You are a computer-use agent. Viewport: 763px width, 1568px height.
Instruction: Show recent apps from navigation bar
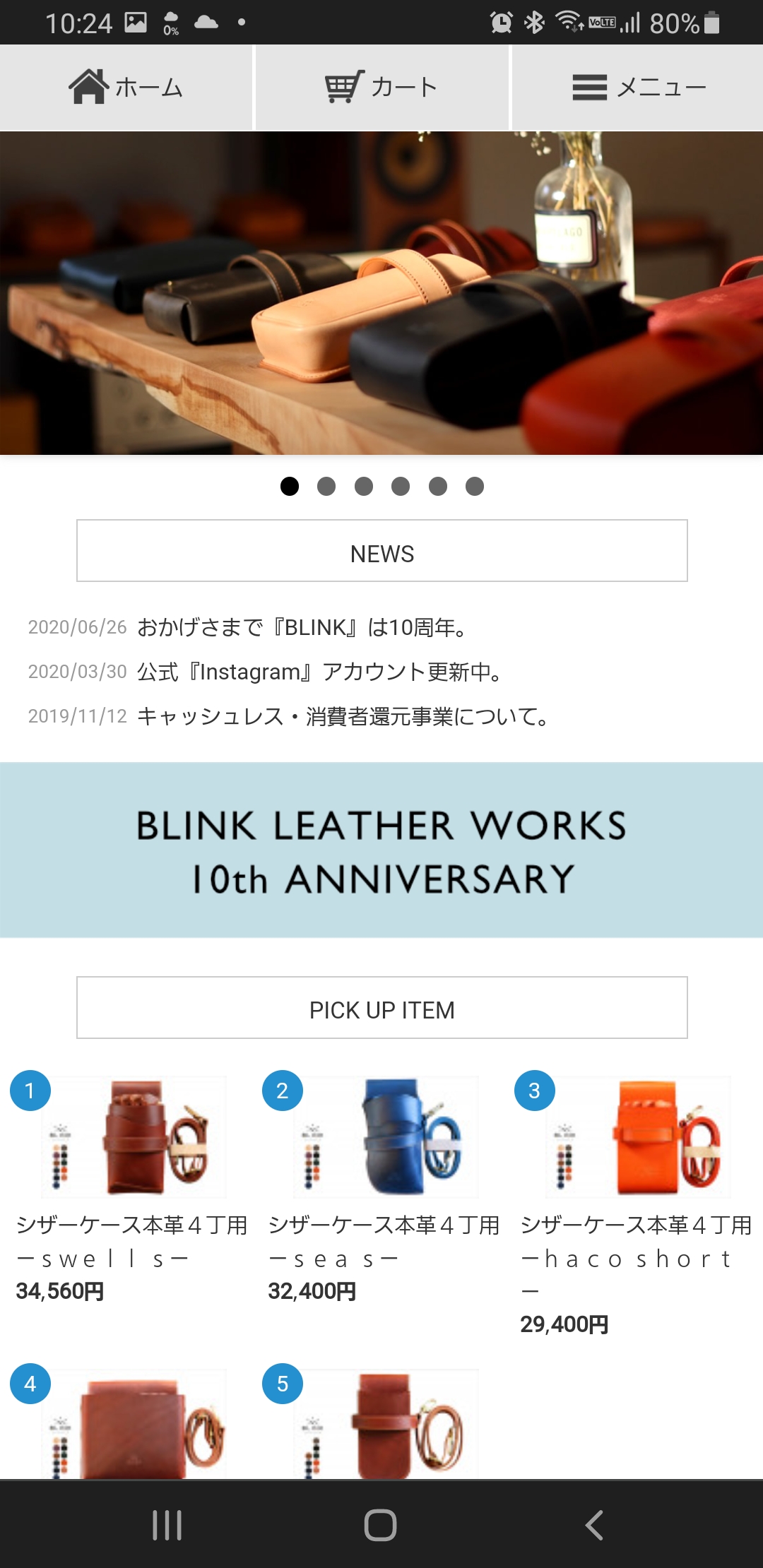167,1525
